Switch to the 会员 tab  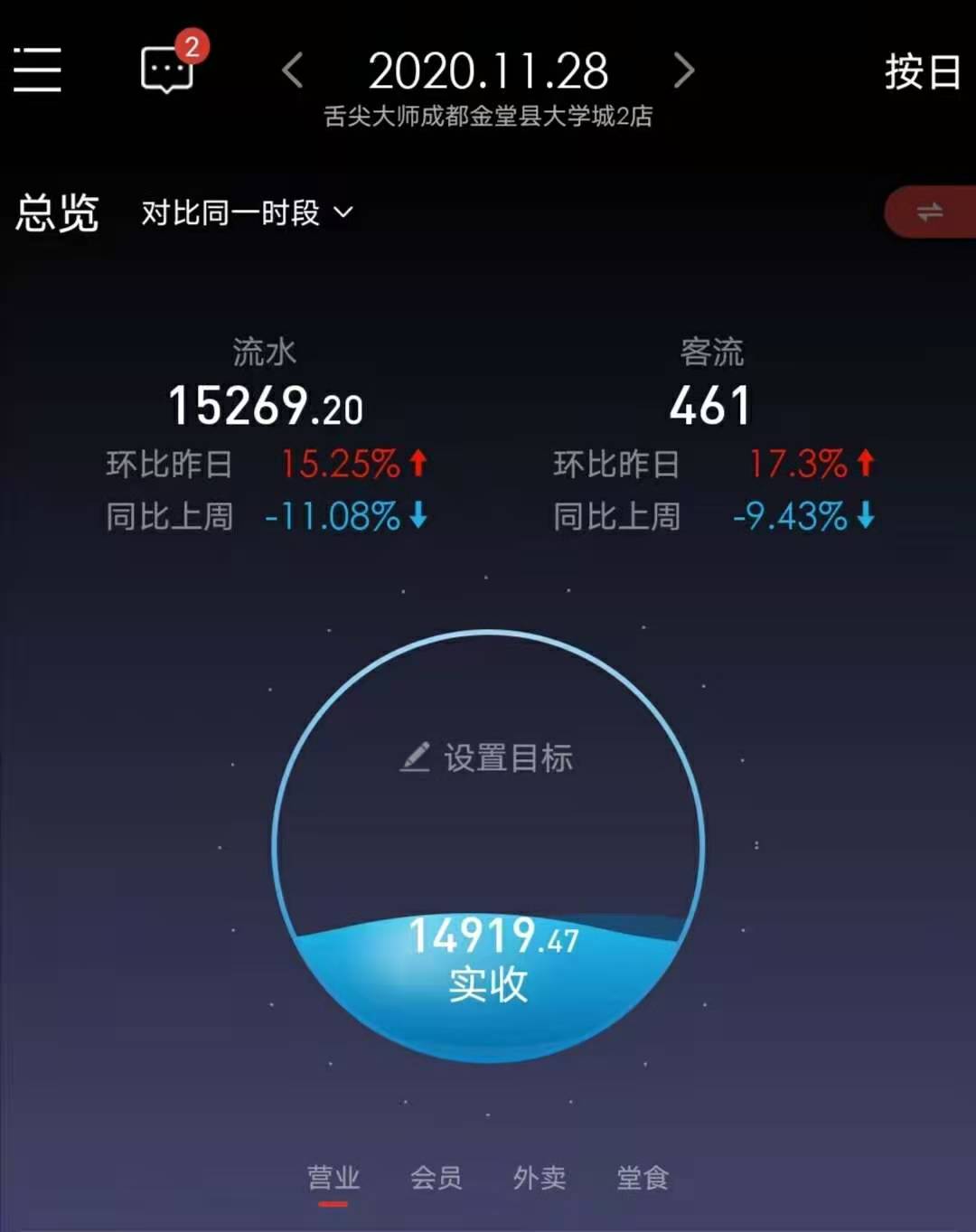[437, 1177]
